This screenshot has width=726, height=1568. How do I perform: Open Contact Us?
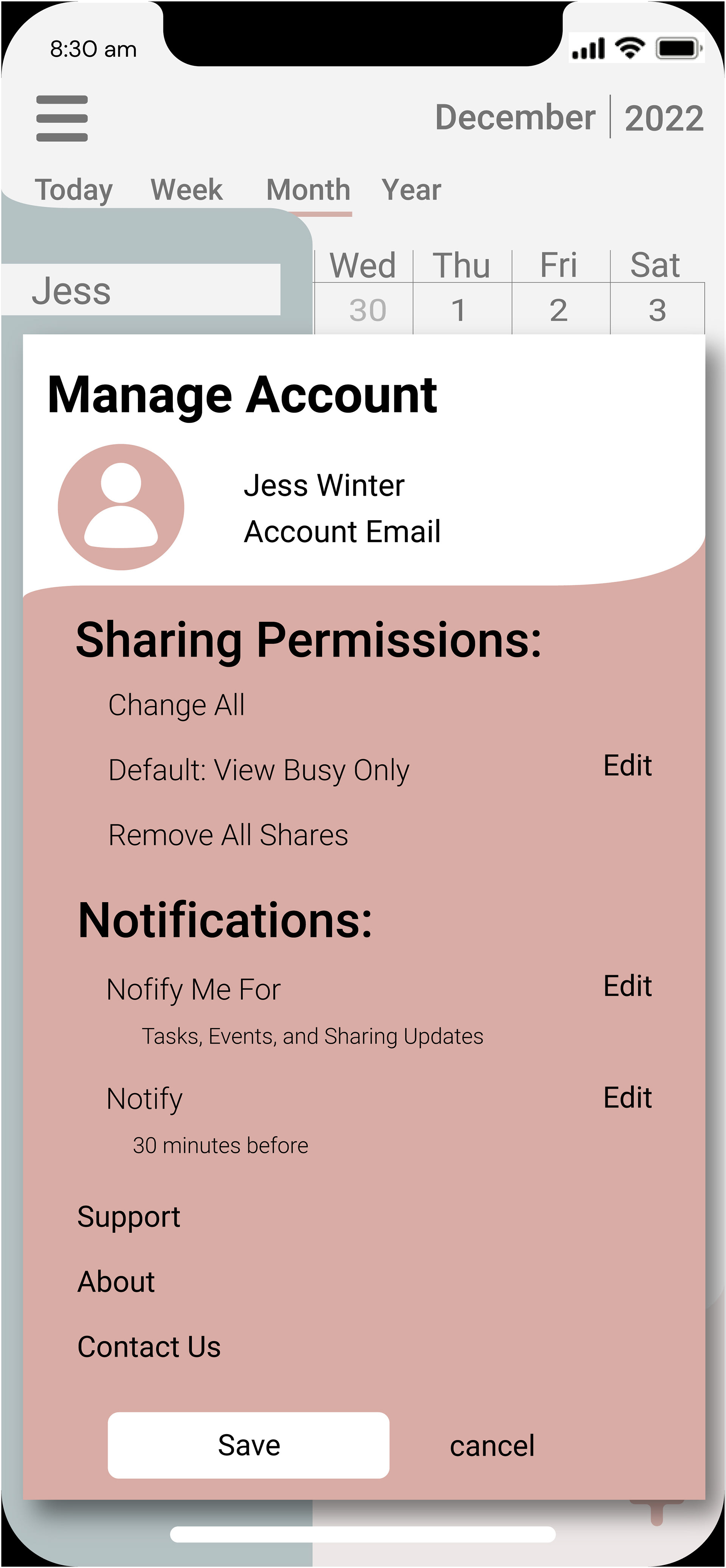click(149, 1346)
